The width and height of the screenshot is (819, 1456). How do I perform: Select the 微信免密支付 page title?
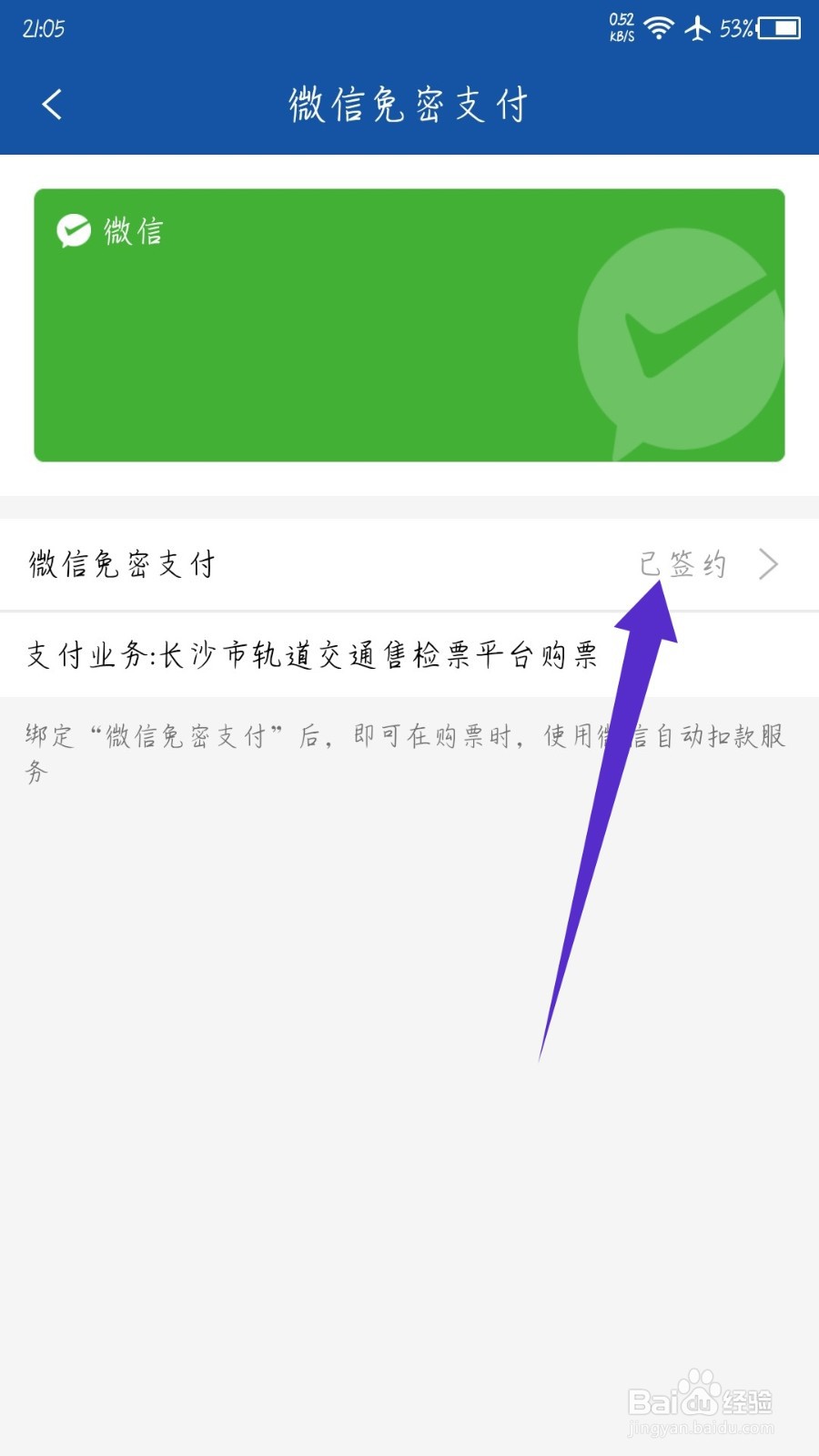(x=409, y=105)
